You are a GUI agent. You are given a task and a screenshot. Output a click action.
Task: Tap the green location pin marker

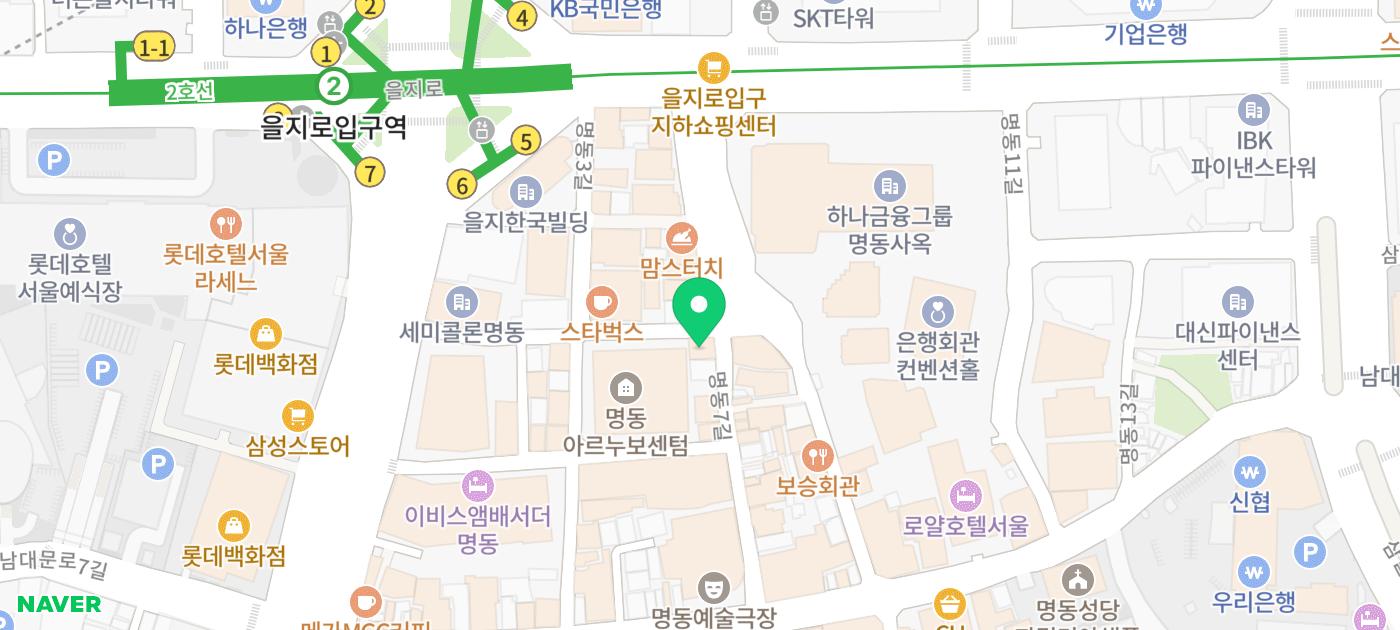pyautogui.click(x=700, y=307)
